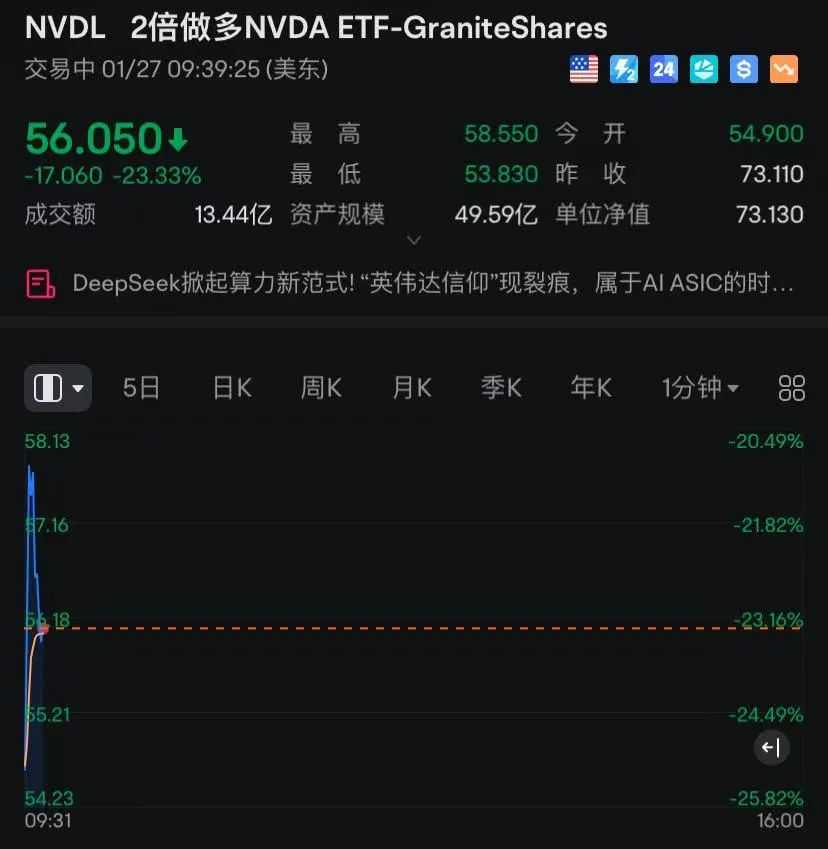Screen dimensions: 828x849
Task: Expand the quote details chevron
Action: [414, 240]
